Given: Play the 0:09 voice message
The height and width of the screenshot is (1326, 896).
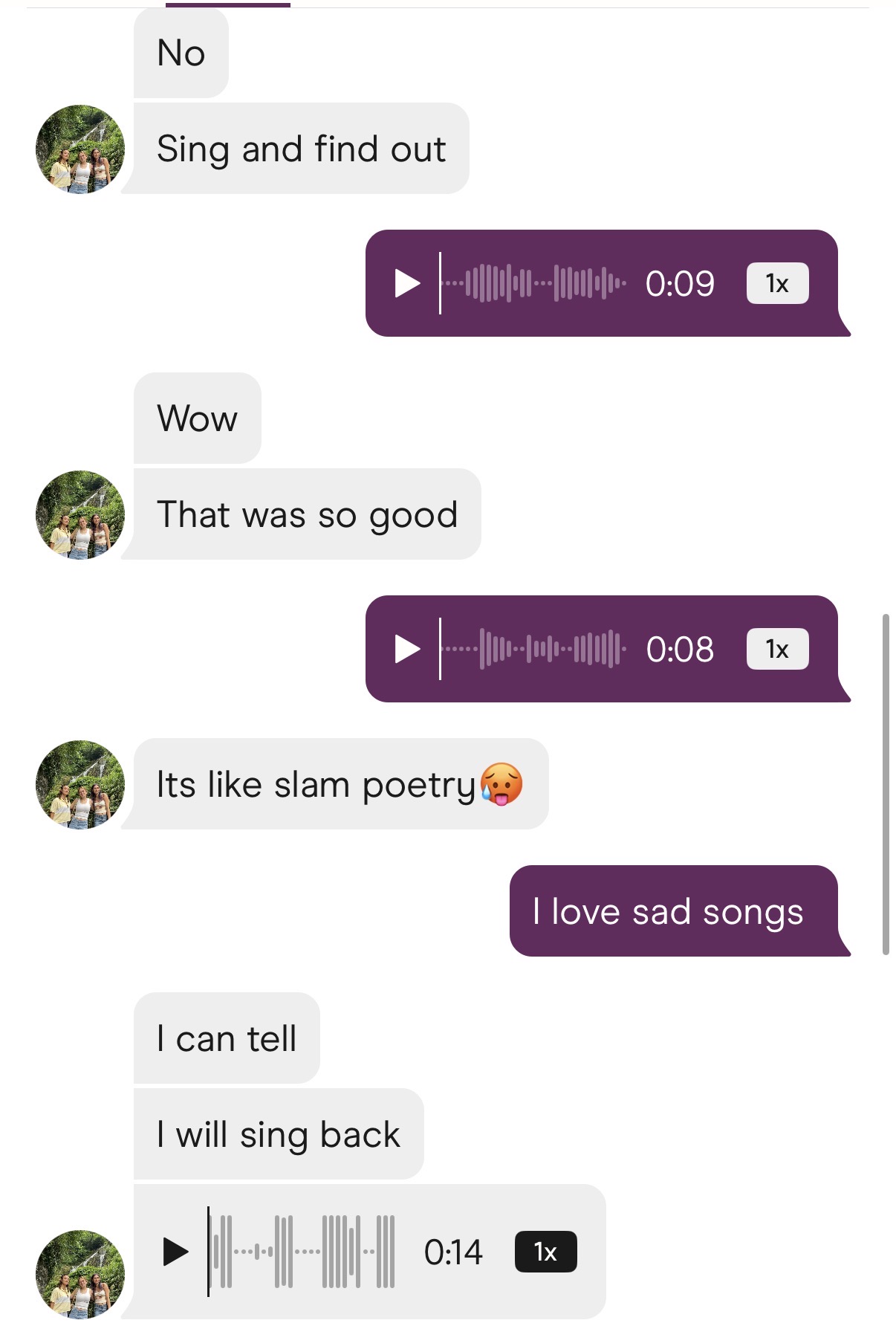Looking at the screenshot, I should (407, 283).
